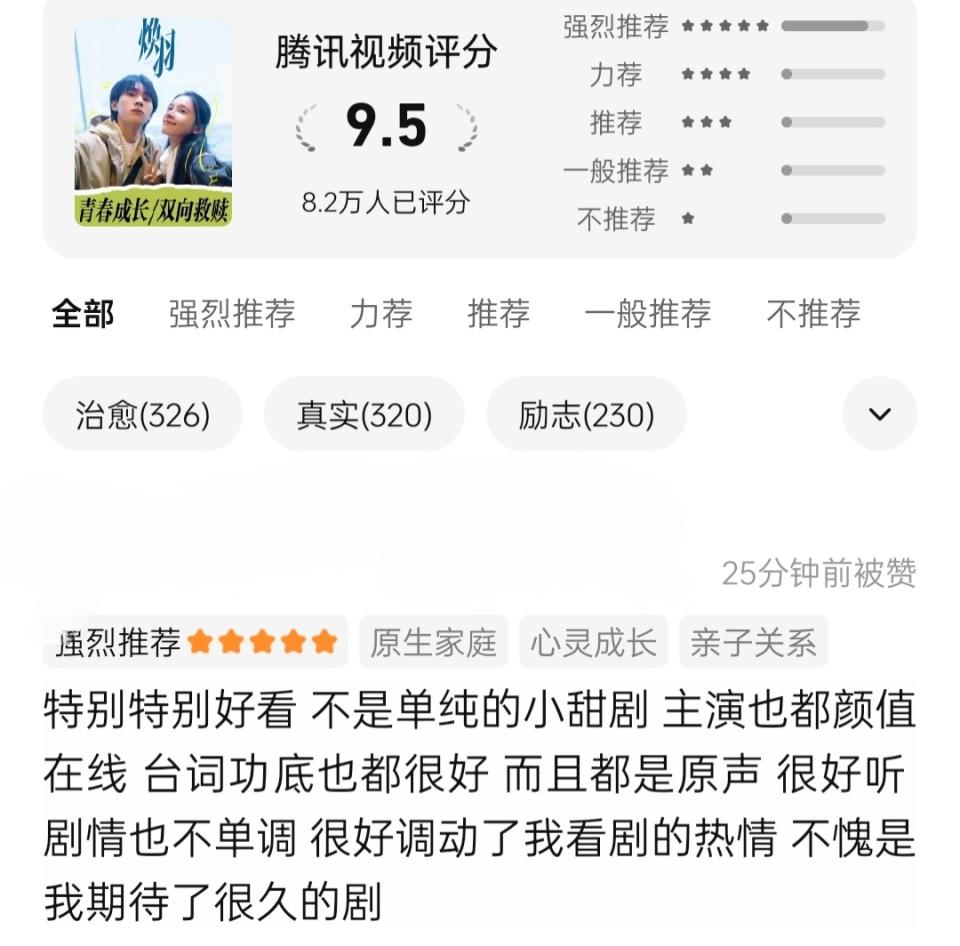Select the 心灵成长 review tag

[x=593, y=642]
